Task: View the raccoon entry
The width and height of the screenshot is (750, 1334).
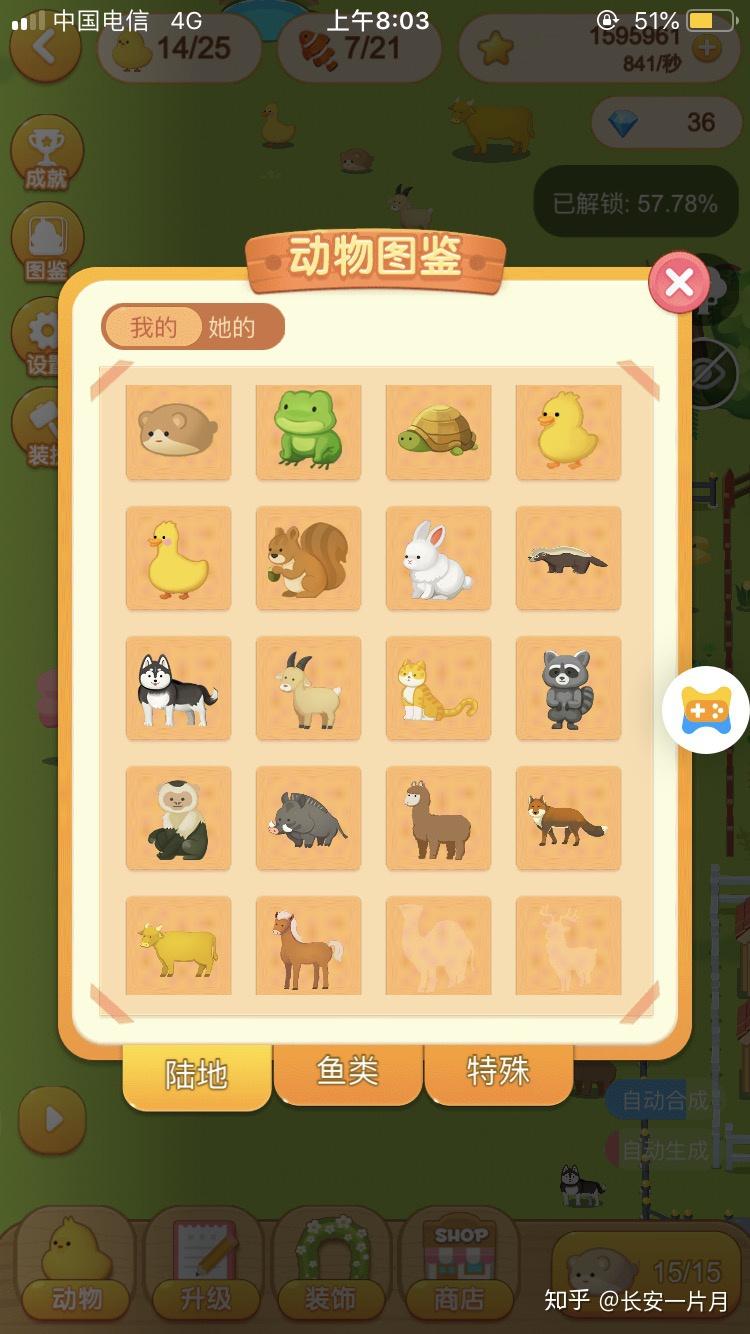Action: tap(568, 688)
